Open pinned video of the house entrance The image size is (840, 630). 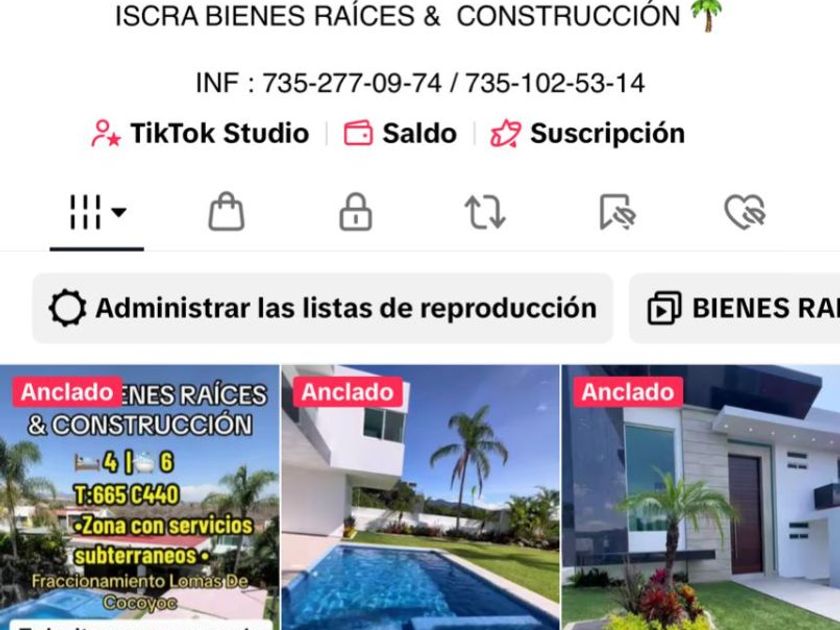[701, 498]
